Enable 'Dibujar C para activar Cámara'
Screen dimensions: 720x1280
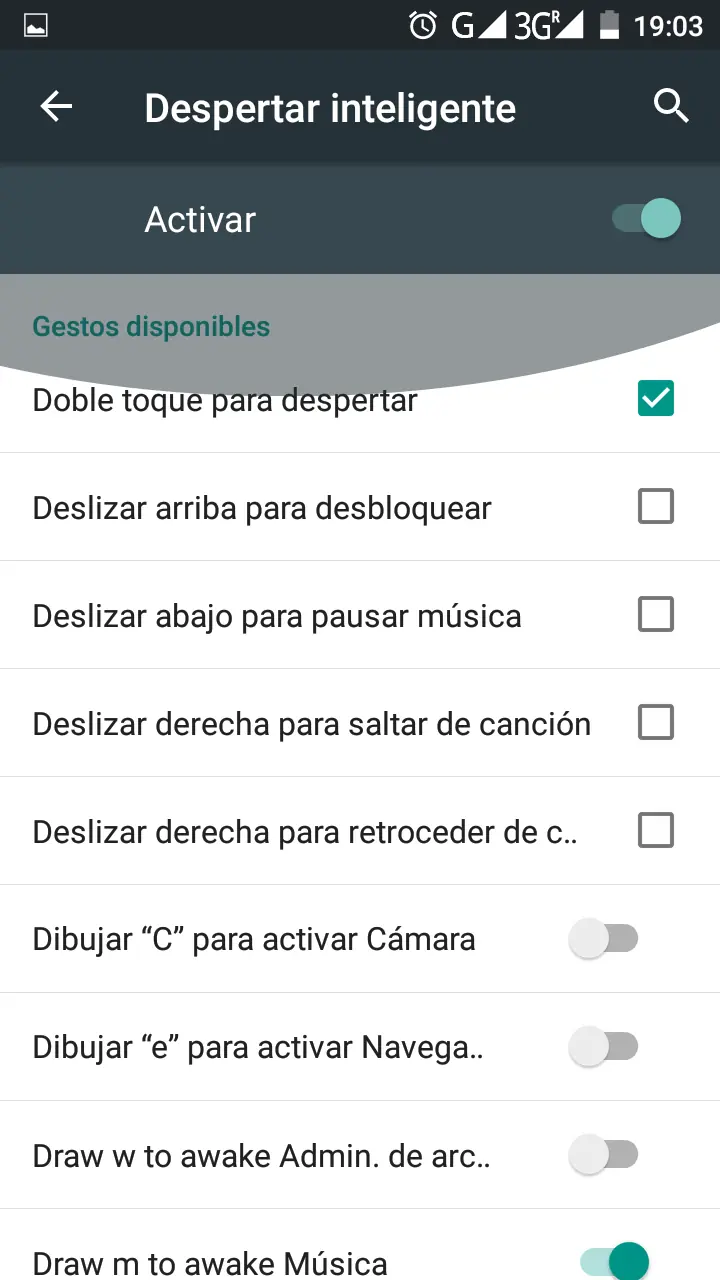tap(605, 938)
